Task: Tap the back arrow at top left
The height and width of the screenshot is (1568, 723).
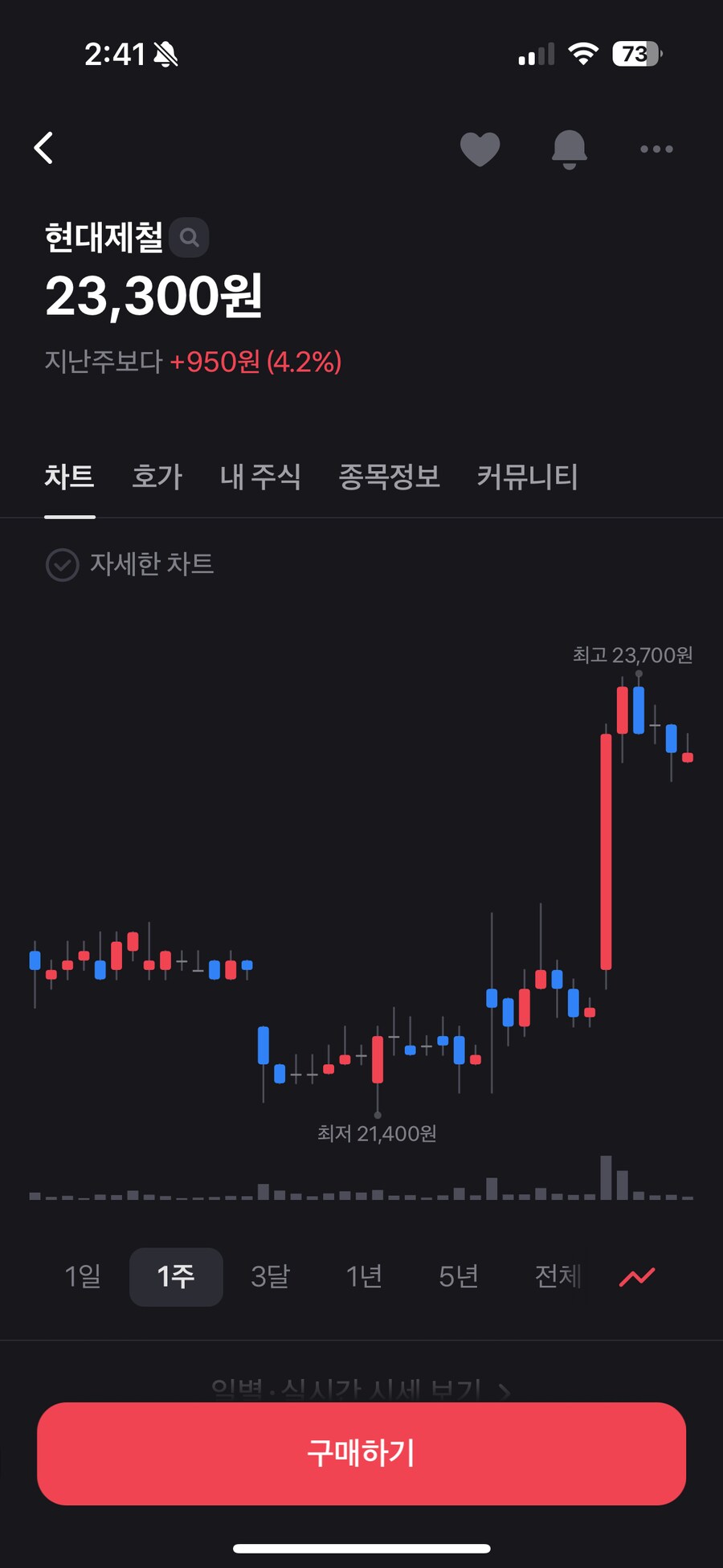Action: [44, 147]
